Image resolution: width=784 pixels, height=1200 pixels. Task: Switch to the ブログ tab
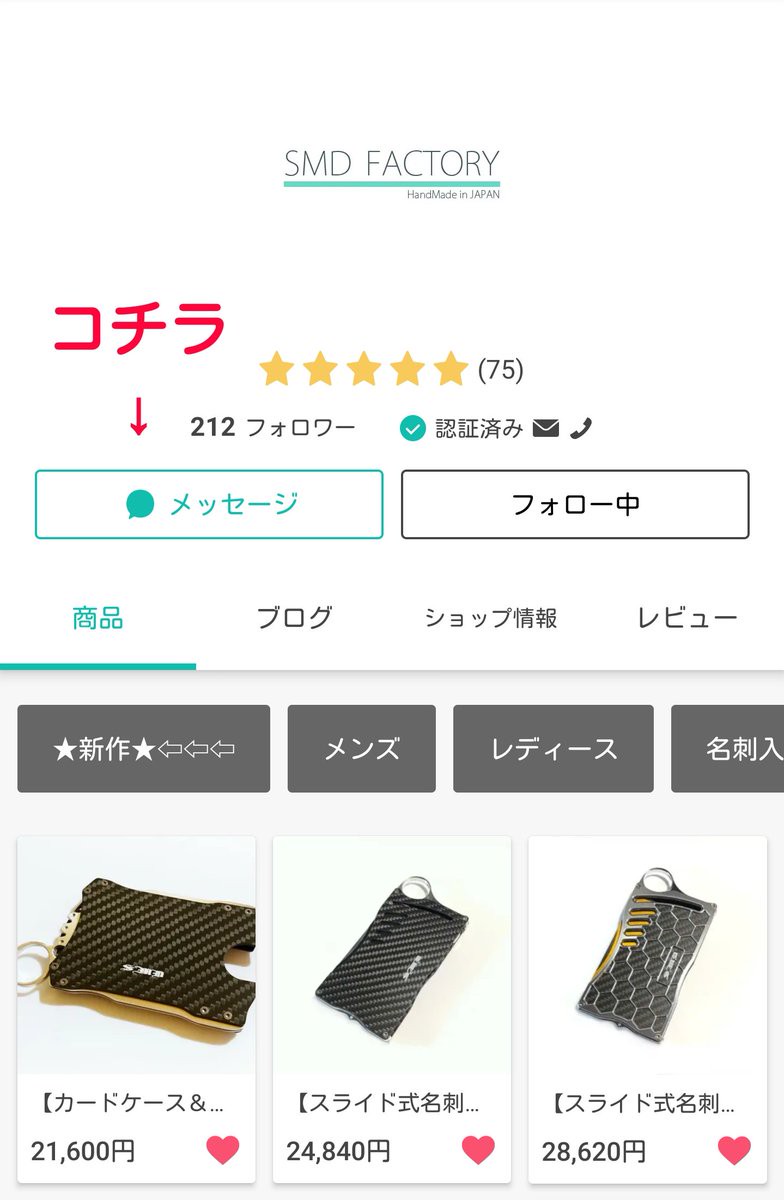pos(293,618)
